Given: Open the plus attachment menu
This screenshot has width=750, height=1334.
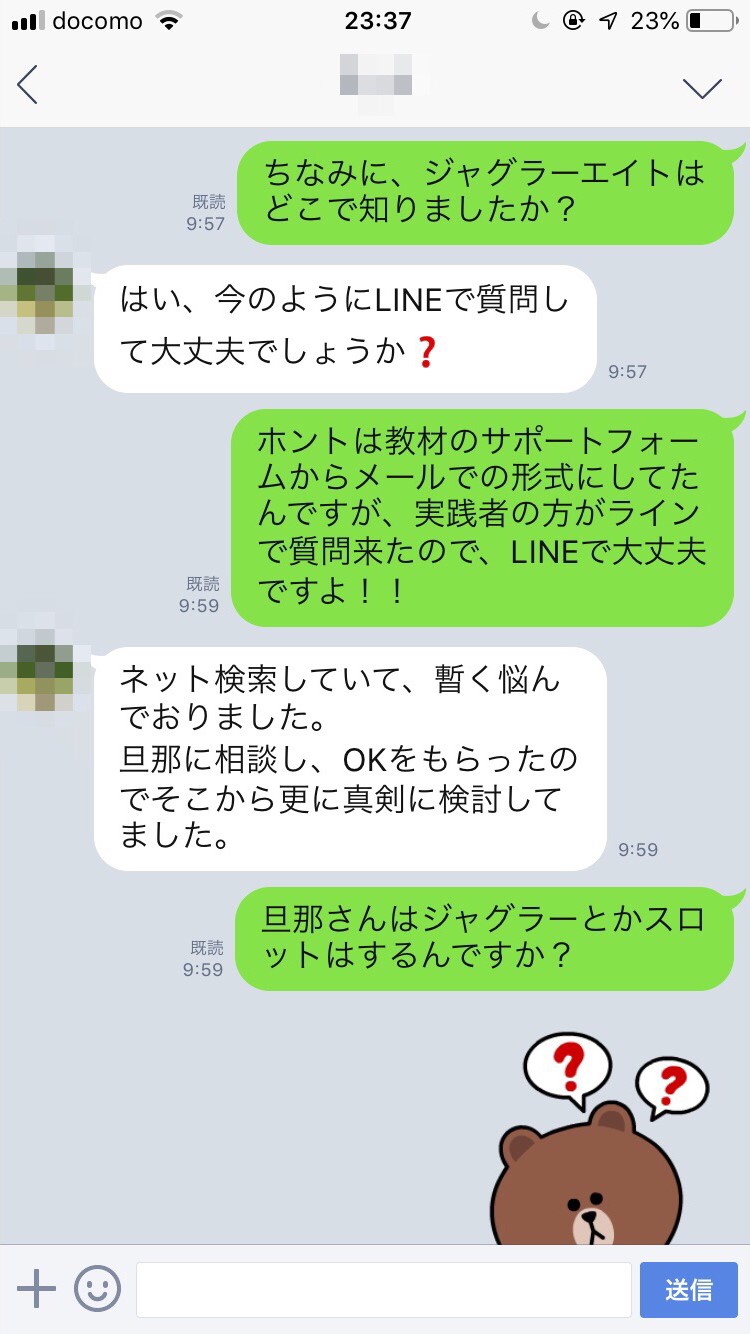Looking at the screenshot, I should (x=37, y=1289).
